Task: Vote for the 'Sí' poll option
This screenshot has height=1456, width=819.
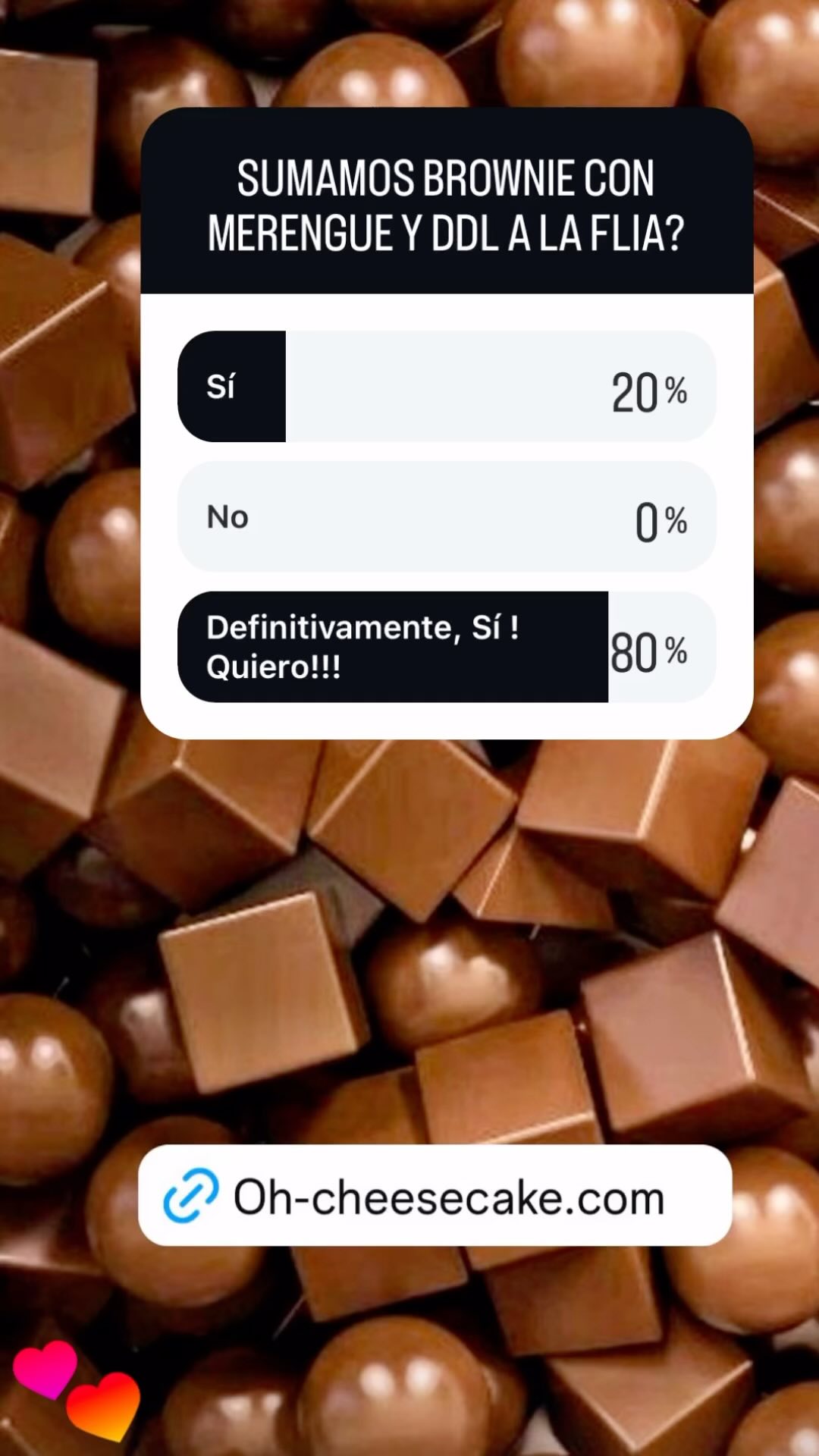Action: coord(446,388)
